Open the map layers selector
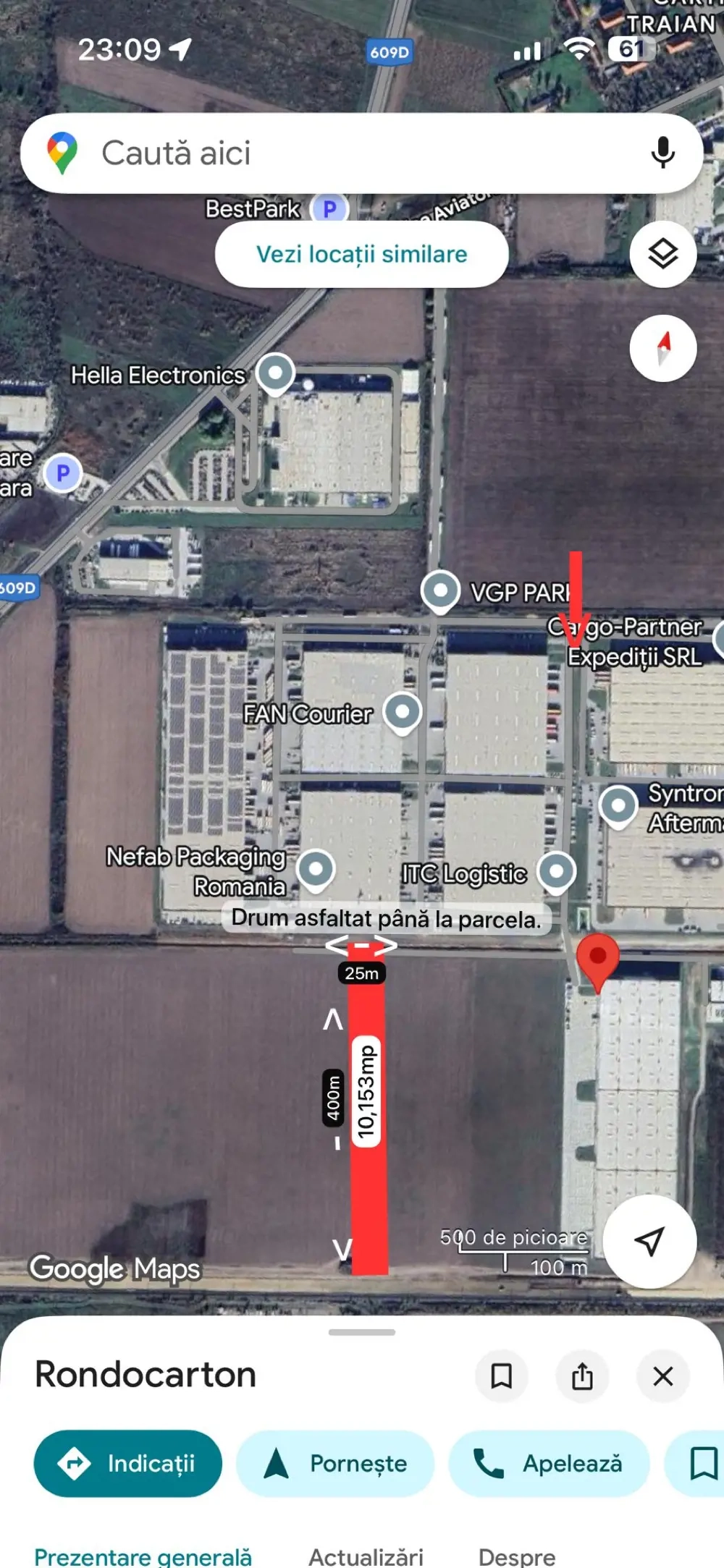 click(x=662, y=254)
